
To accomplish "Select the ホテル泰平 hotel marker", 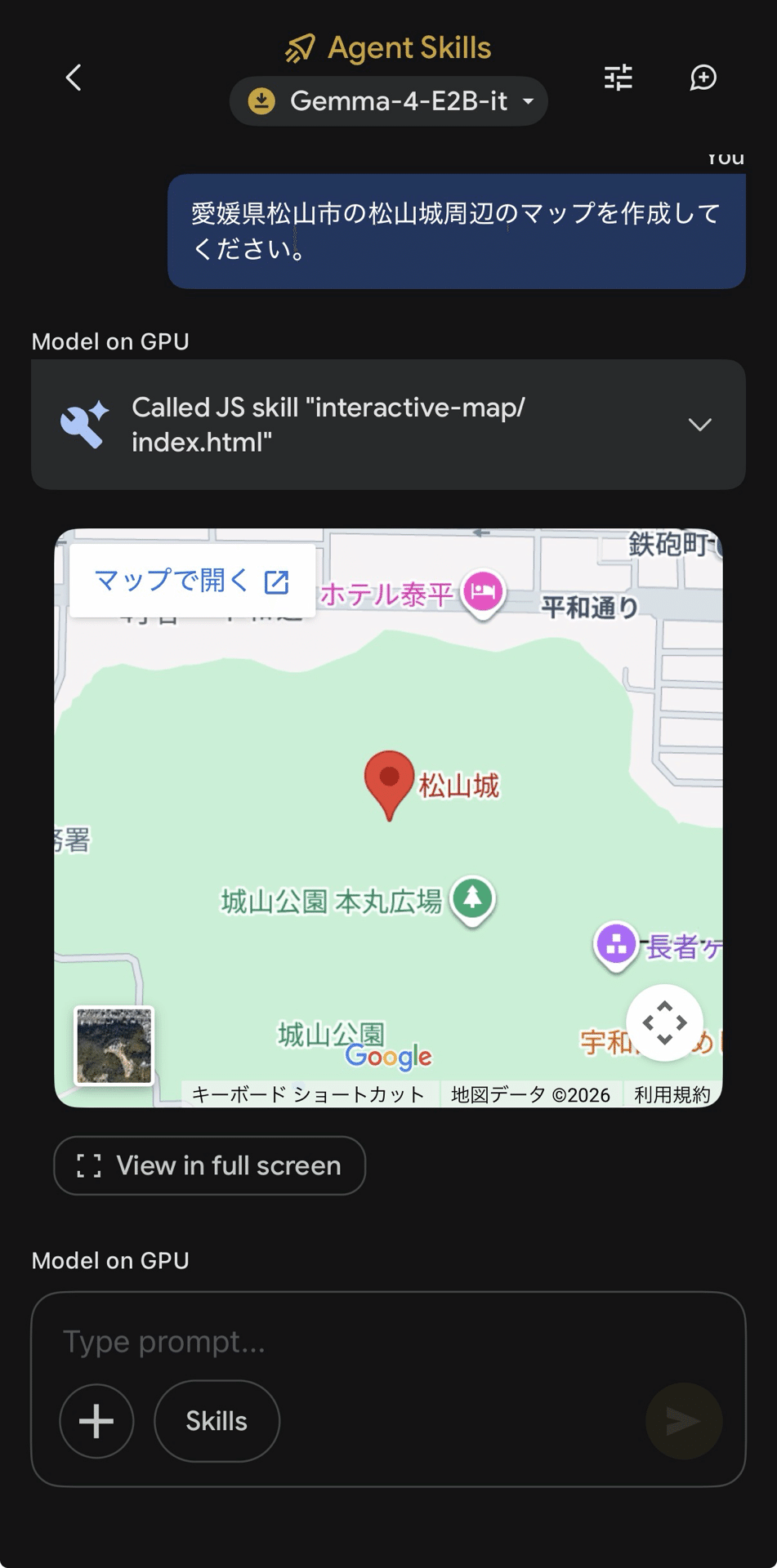I will pyautogui.click(x=483, y=591).
